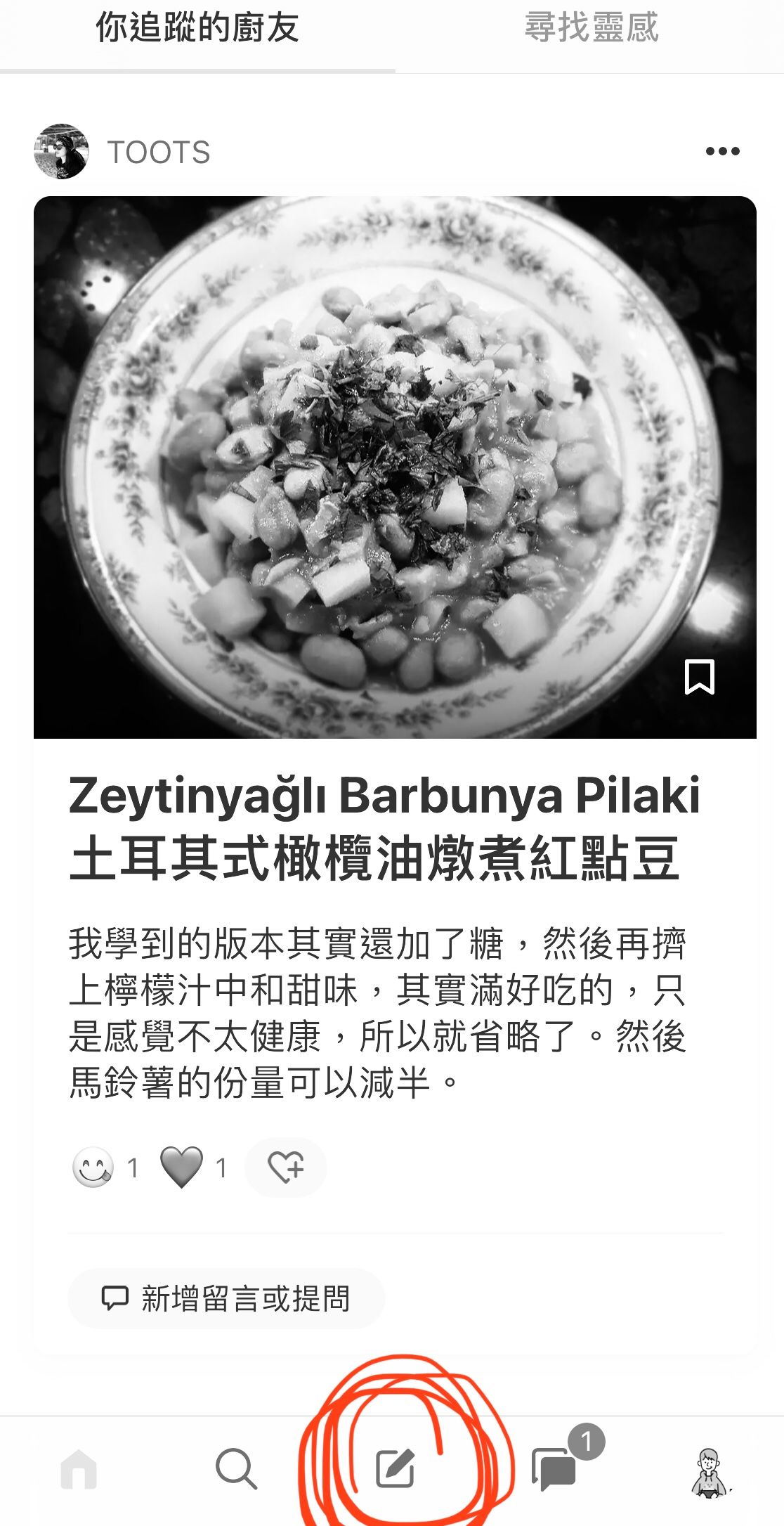Tap the yummy face reaction

click(x=93, y=1168)
